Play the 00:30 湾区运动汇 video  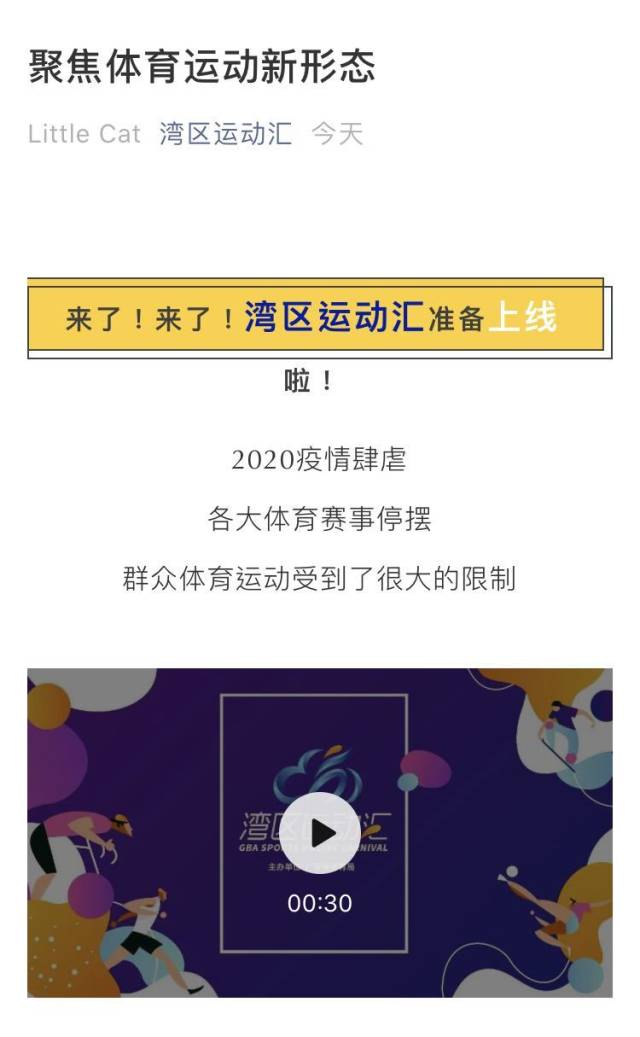[x=320, y=832]
